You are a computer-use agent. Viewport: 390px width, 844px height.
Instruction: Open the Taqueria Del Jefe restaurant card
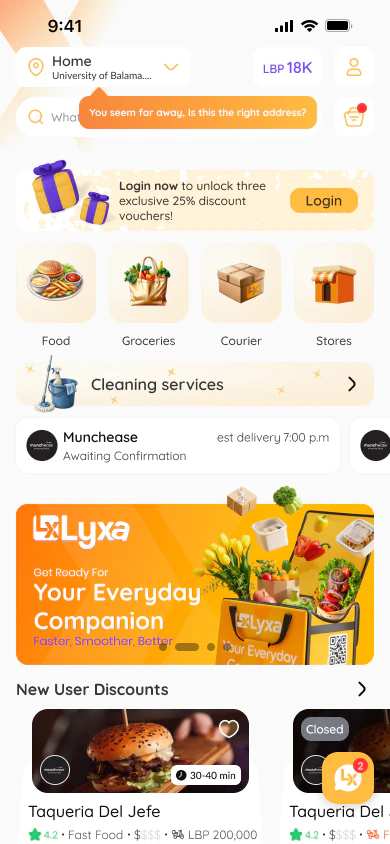[x=140, y=776]
